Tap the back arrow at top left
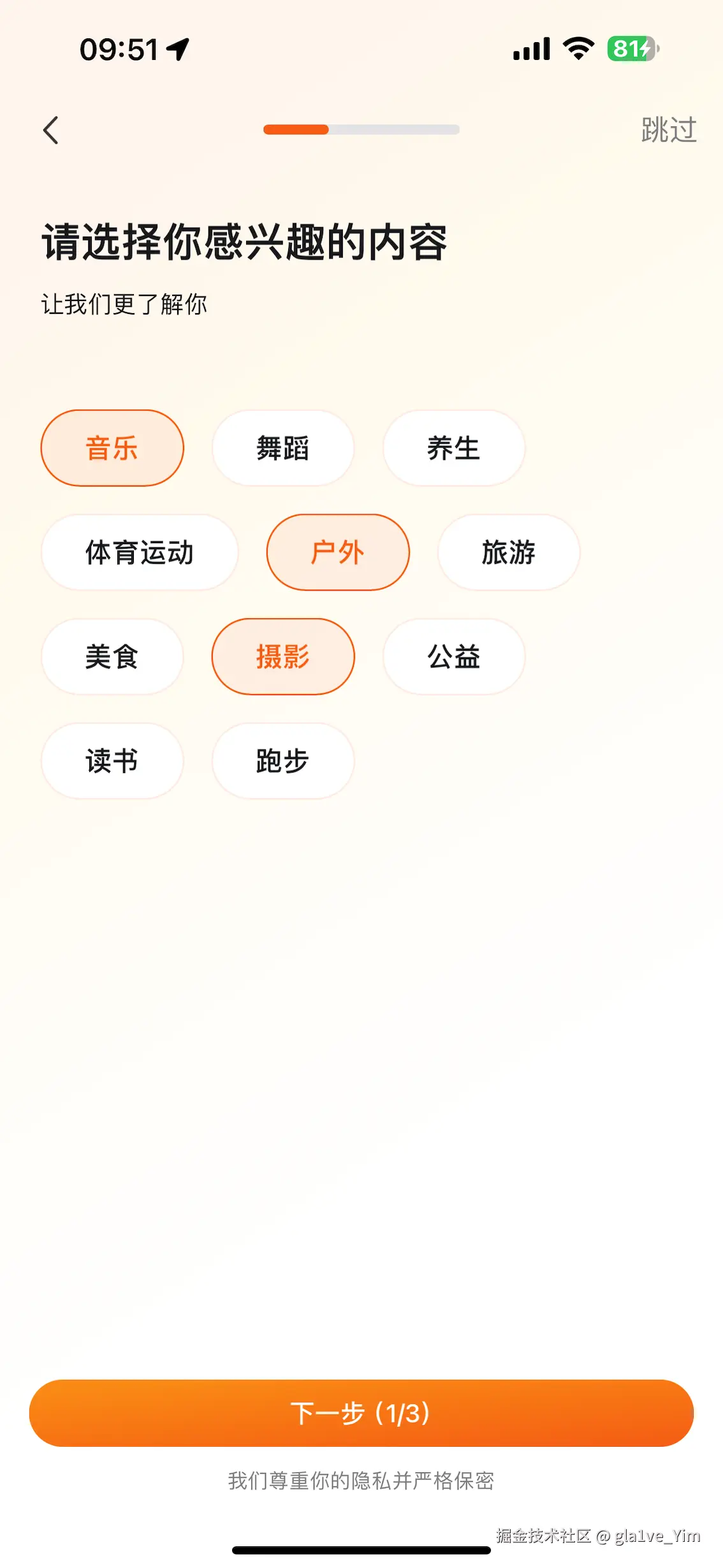 coord(50,129)
